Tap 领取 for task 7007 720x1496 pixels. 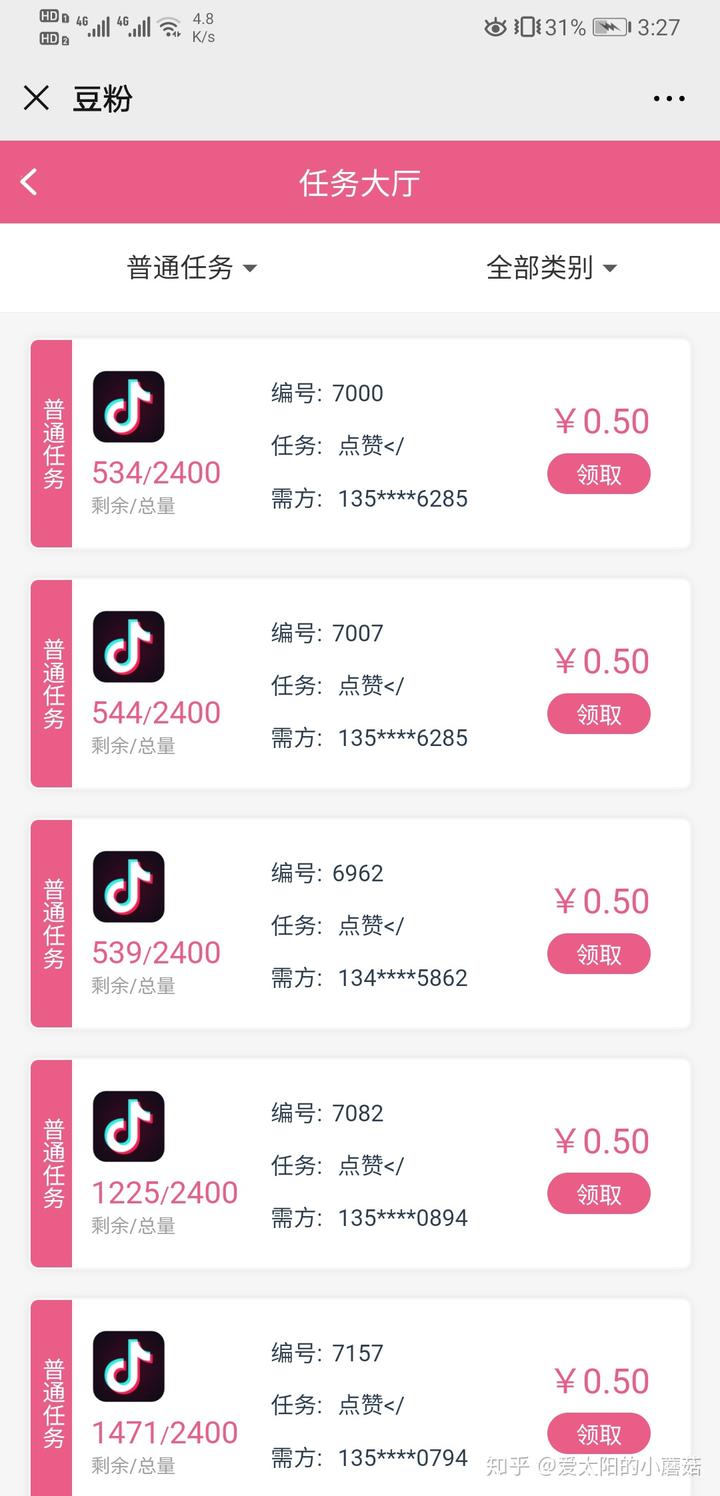tap(598, 714)
